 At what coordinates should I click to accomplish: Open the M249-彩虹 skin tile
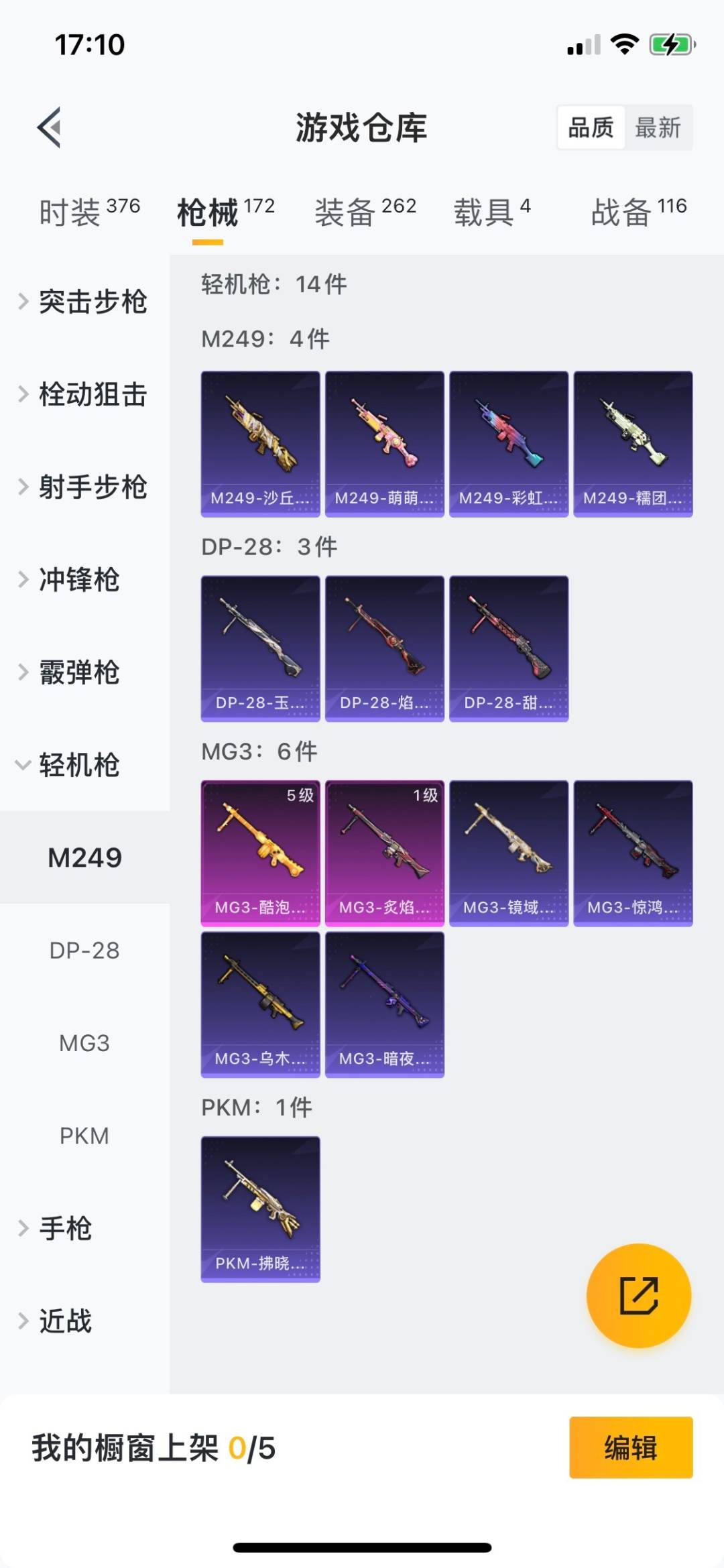pyautogui.click(x=509, y=444)
